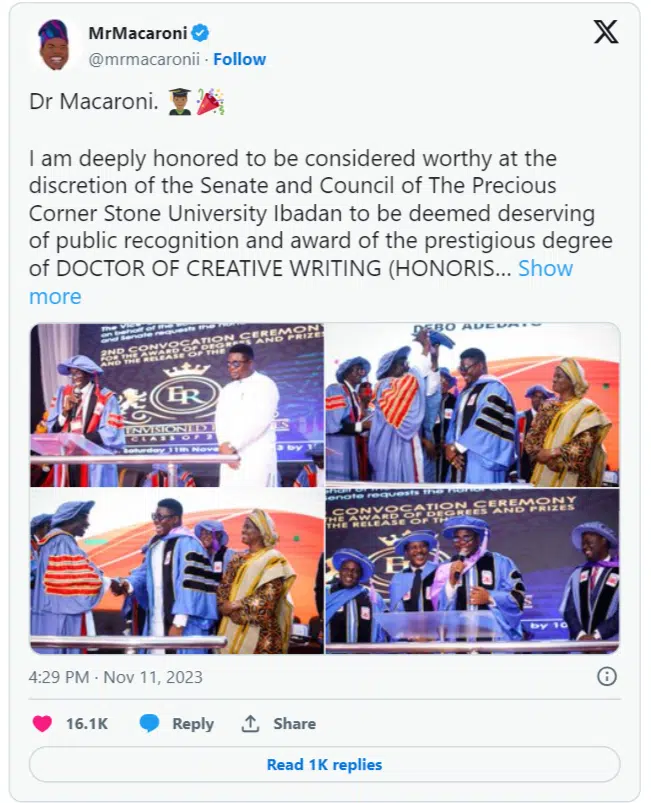Open MrMacaroni's profile picture

pos(55,45)
